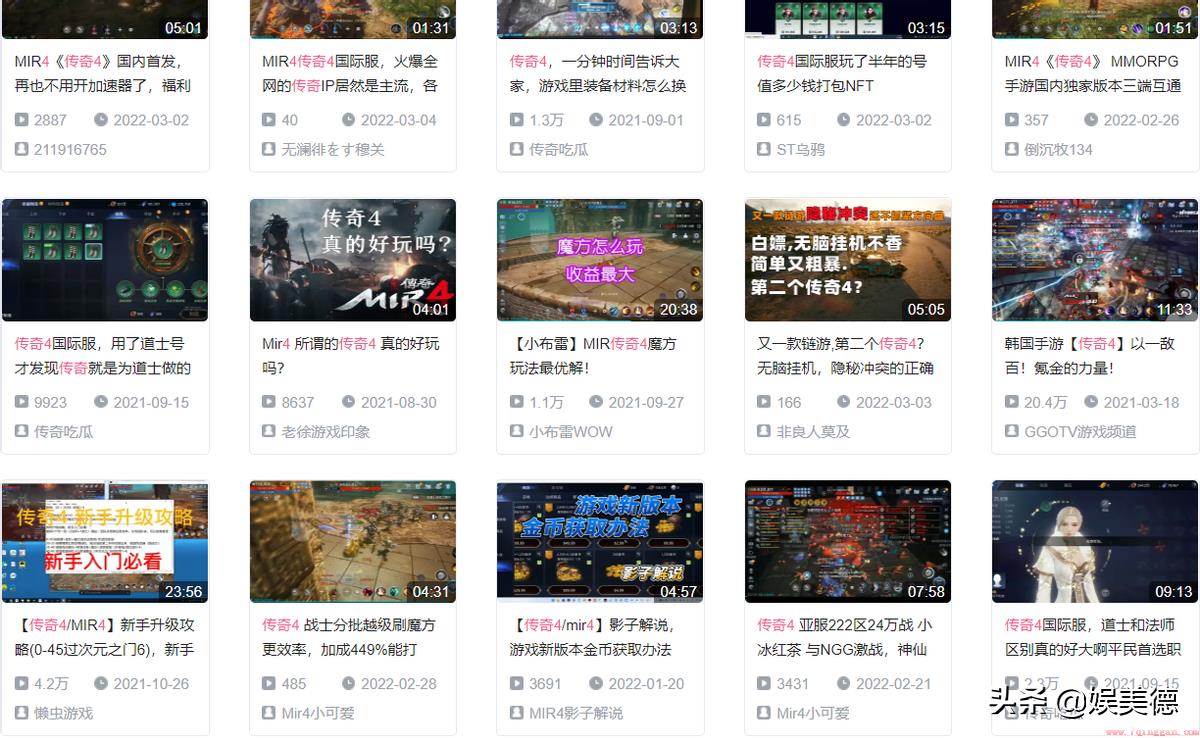Open MMORPG 手游国内独家版本 video title
The image size is (1200, 738).
pos(1092,73)
